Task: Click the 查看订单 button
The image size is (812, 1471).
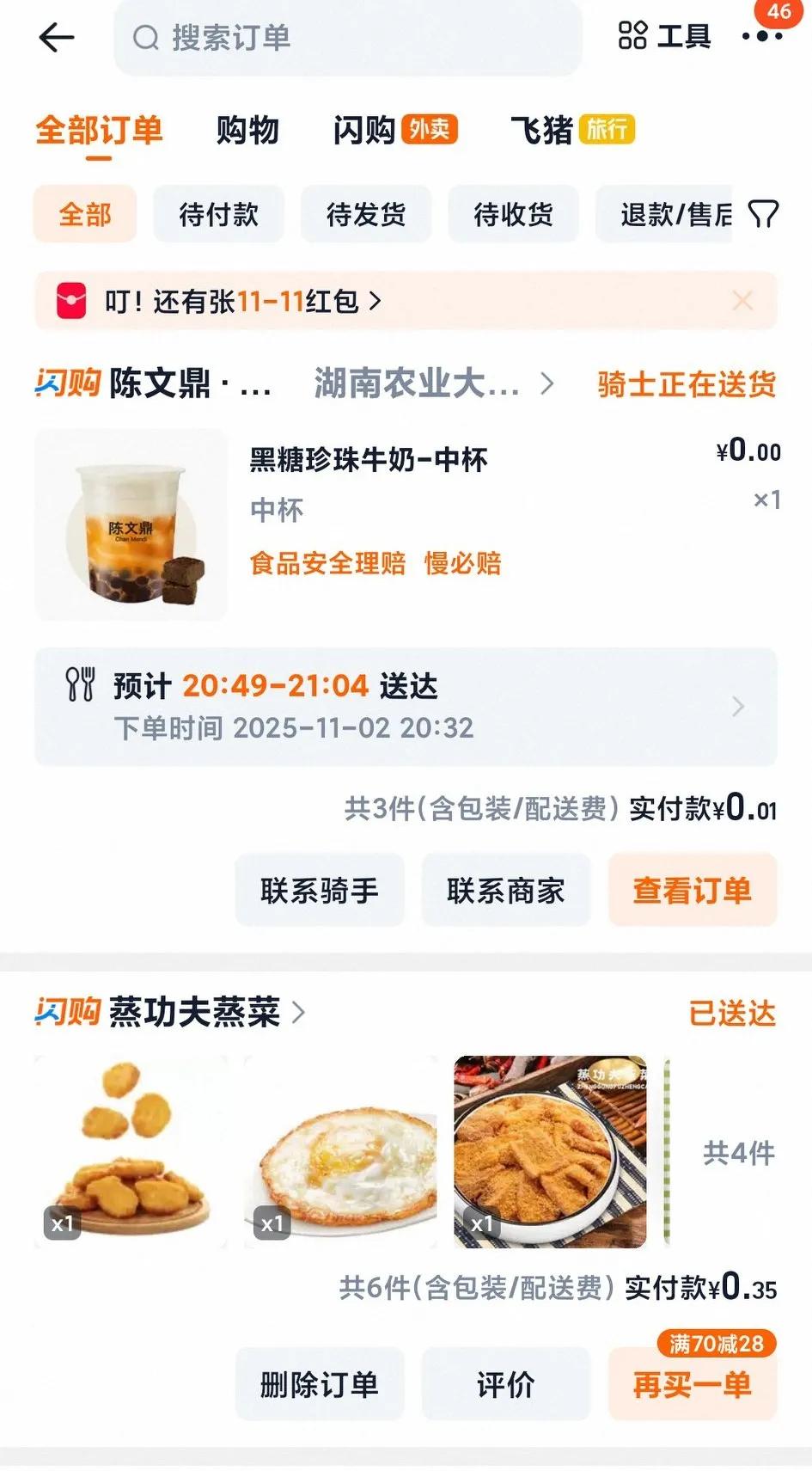Action: [x=693, y=891]
